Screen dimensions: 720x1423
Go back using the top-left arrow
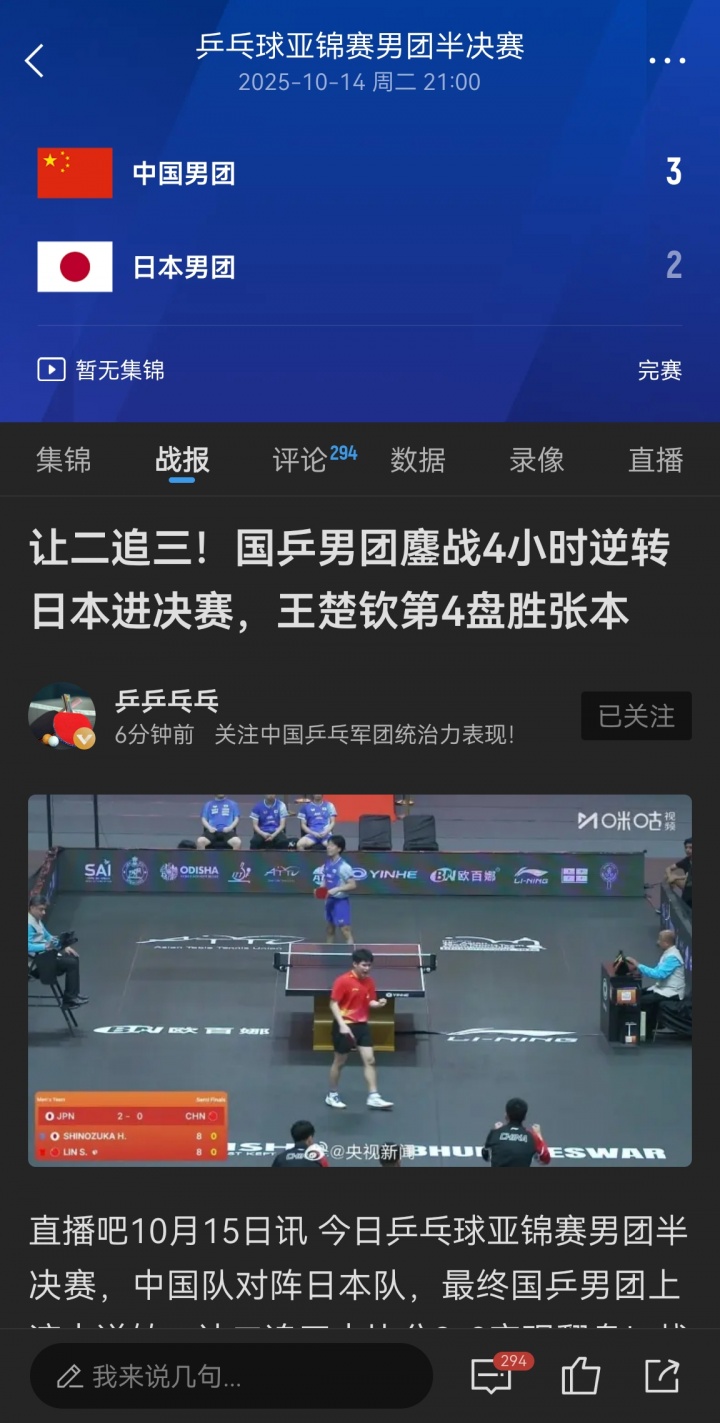35,61
